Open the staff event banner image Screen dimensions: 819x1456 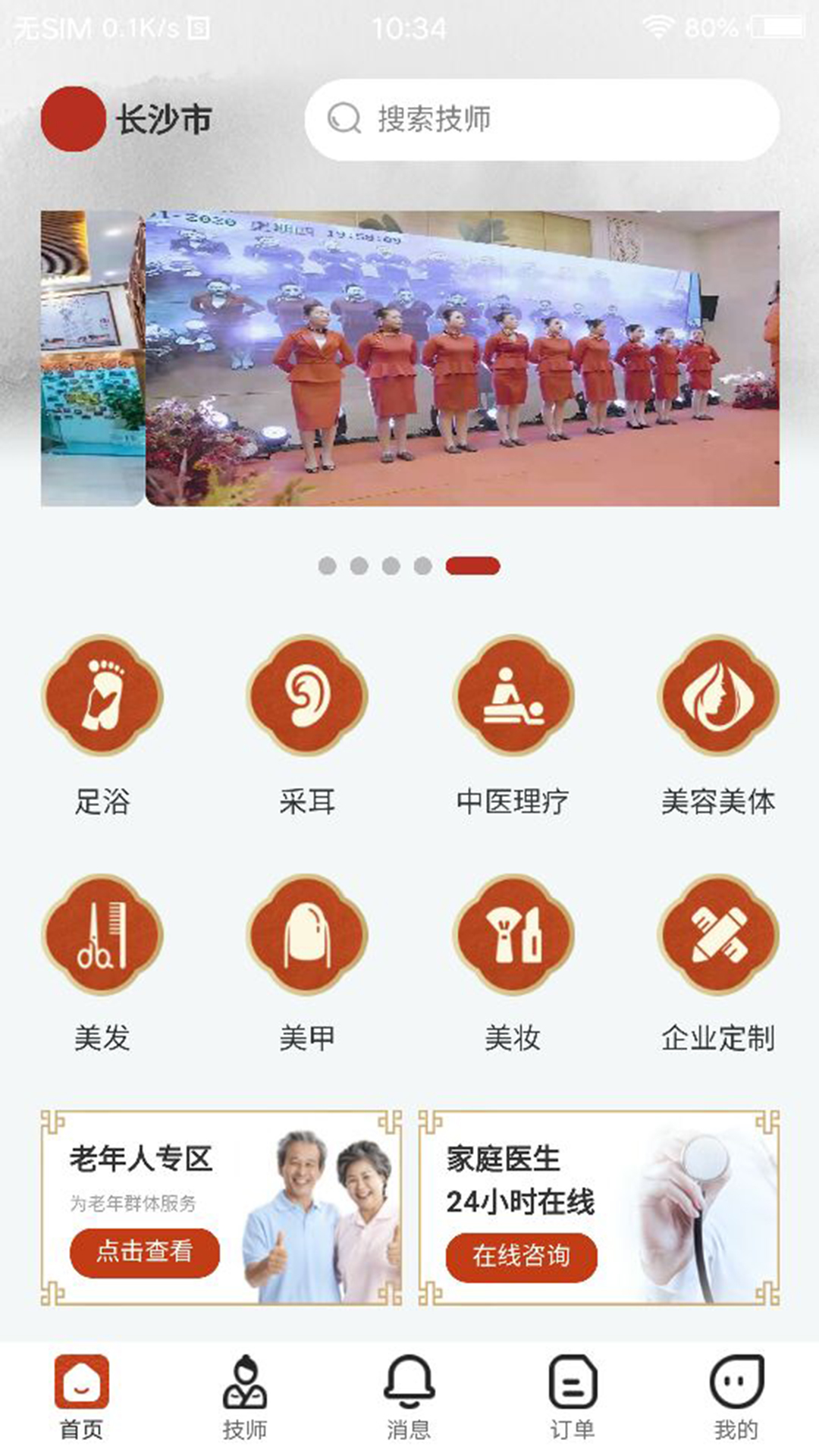(462, 358)
